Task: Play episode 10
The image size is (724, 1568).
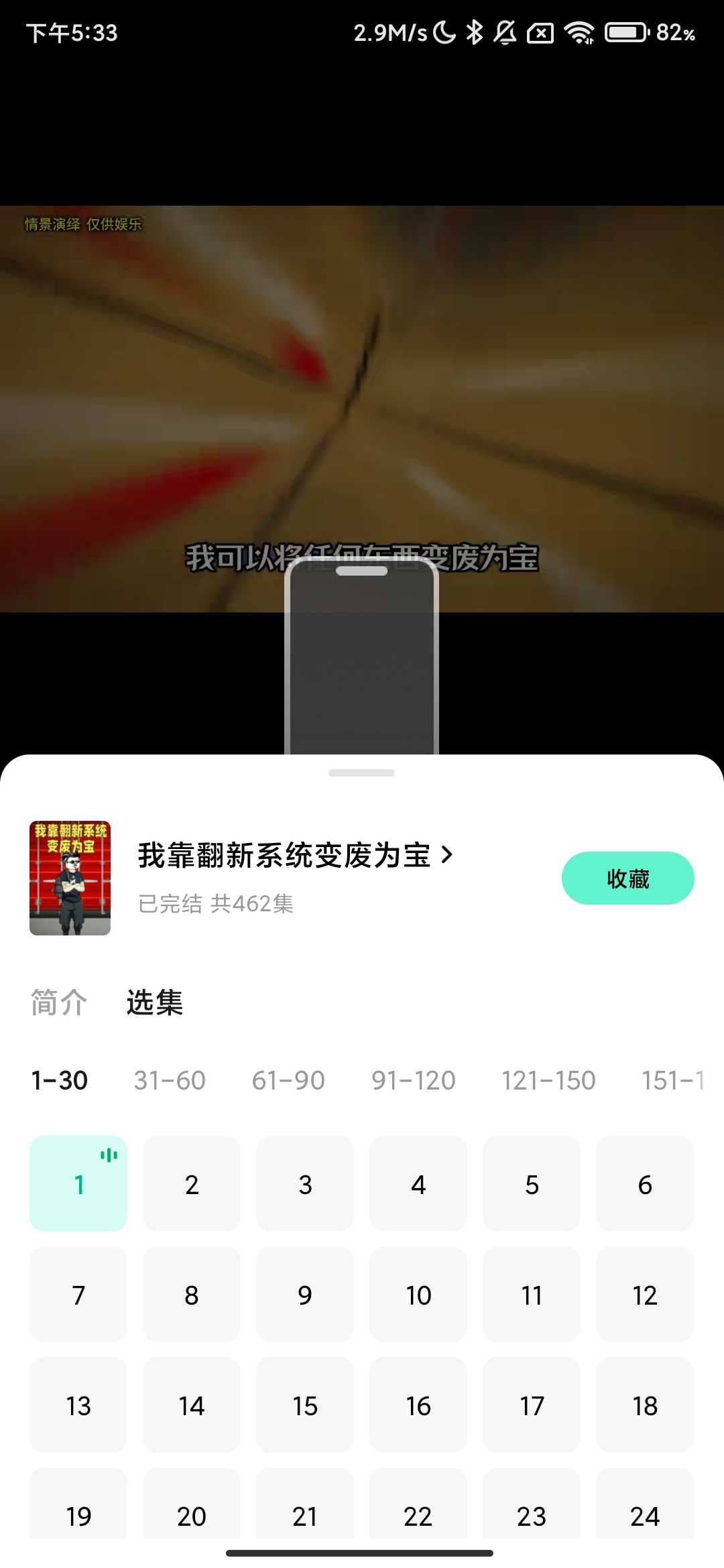Action: coord(418,1295)
